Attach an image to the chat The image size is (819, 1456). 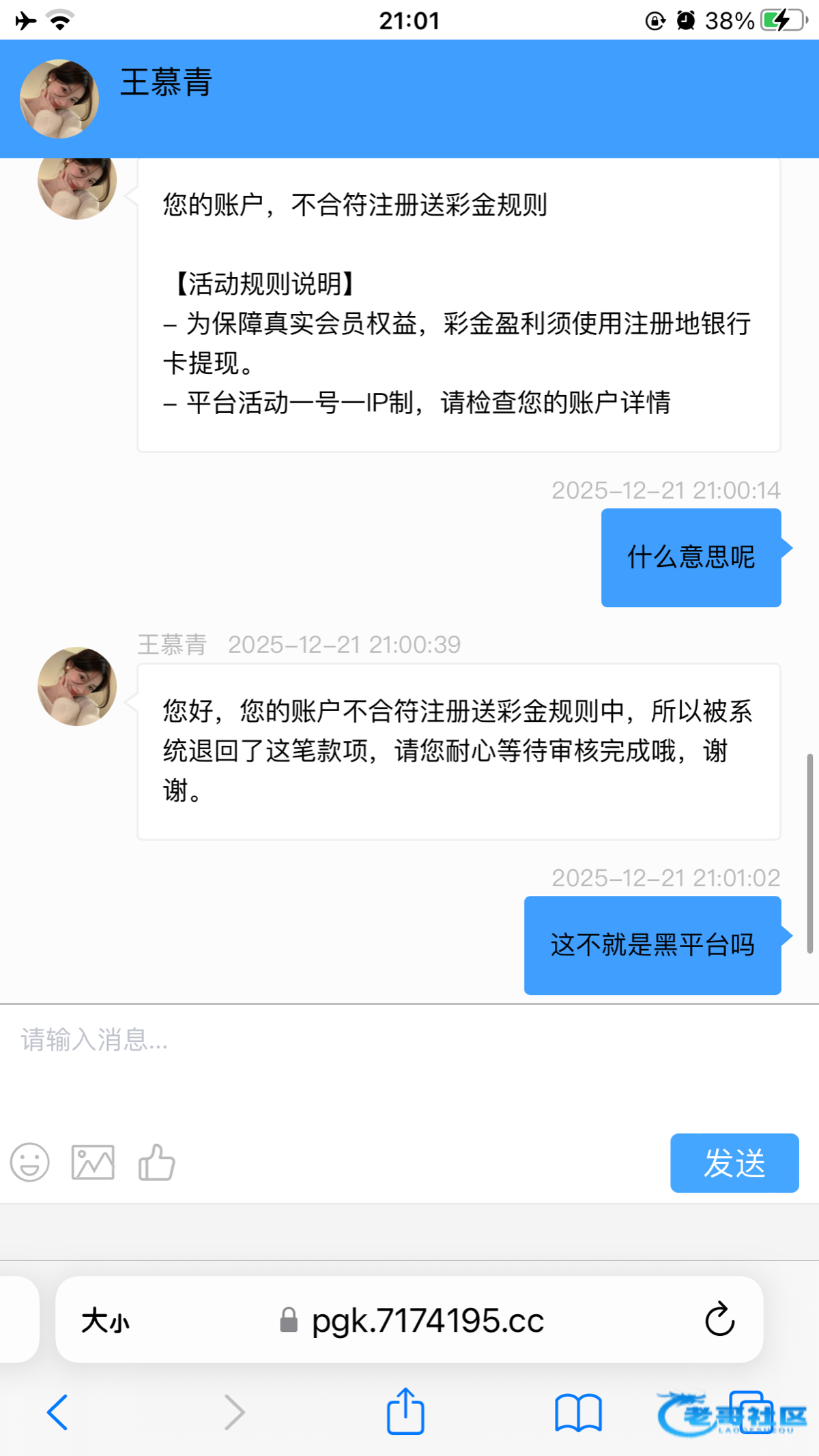click(93, 1163)
